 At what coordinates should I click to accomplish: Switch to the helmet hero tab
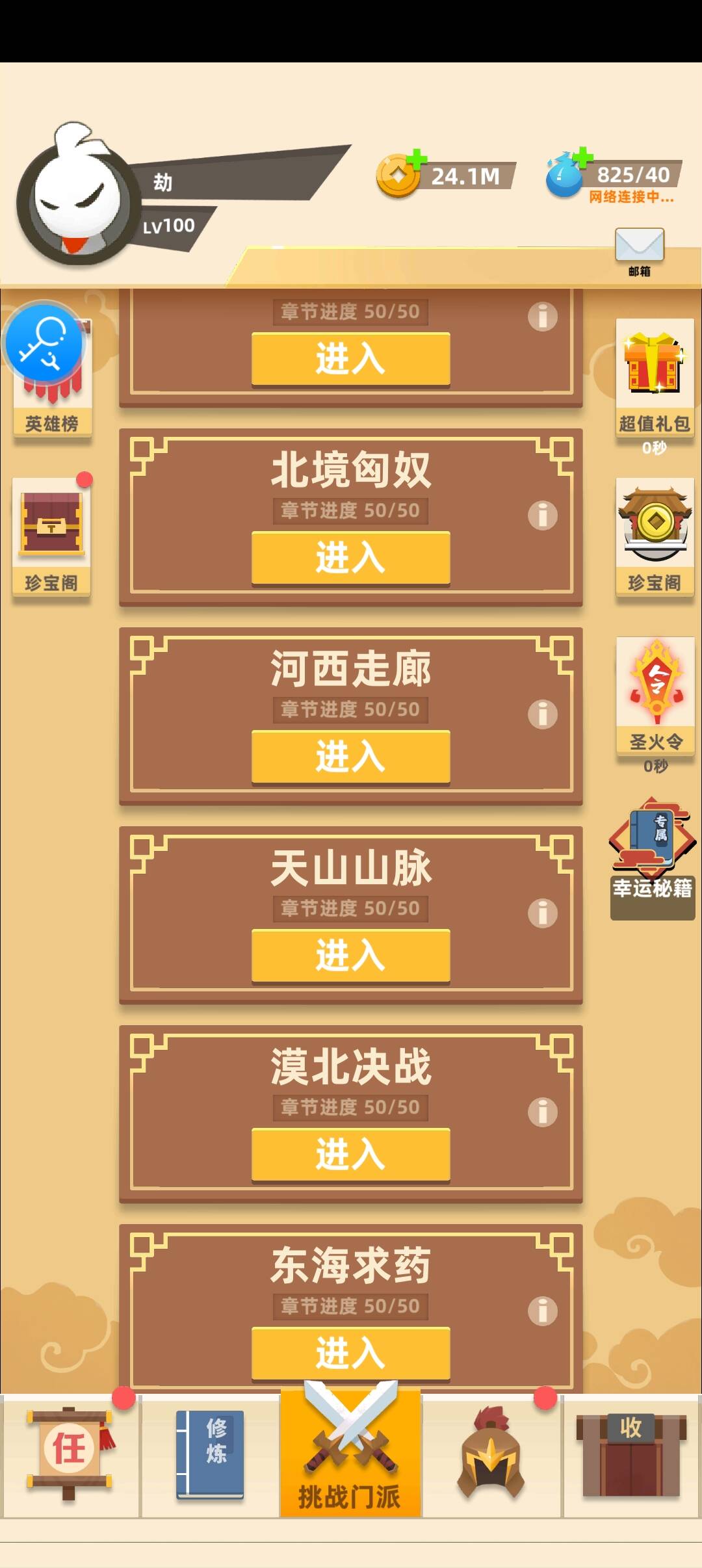491,1454
